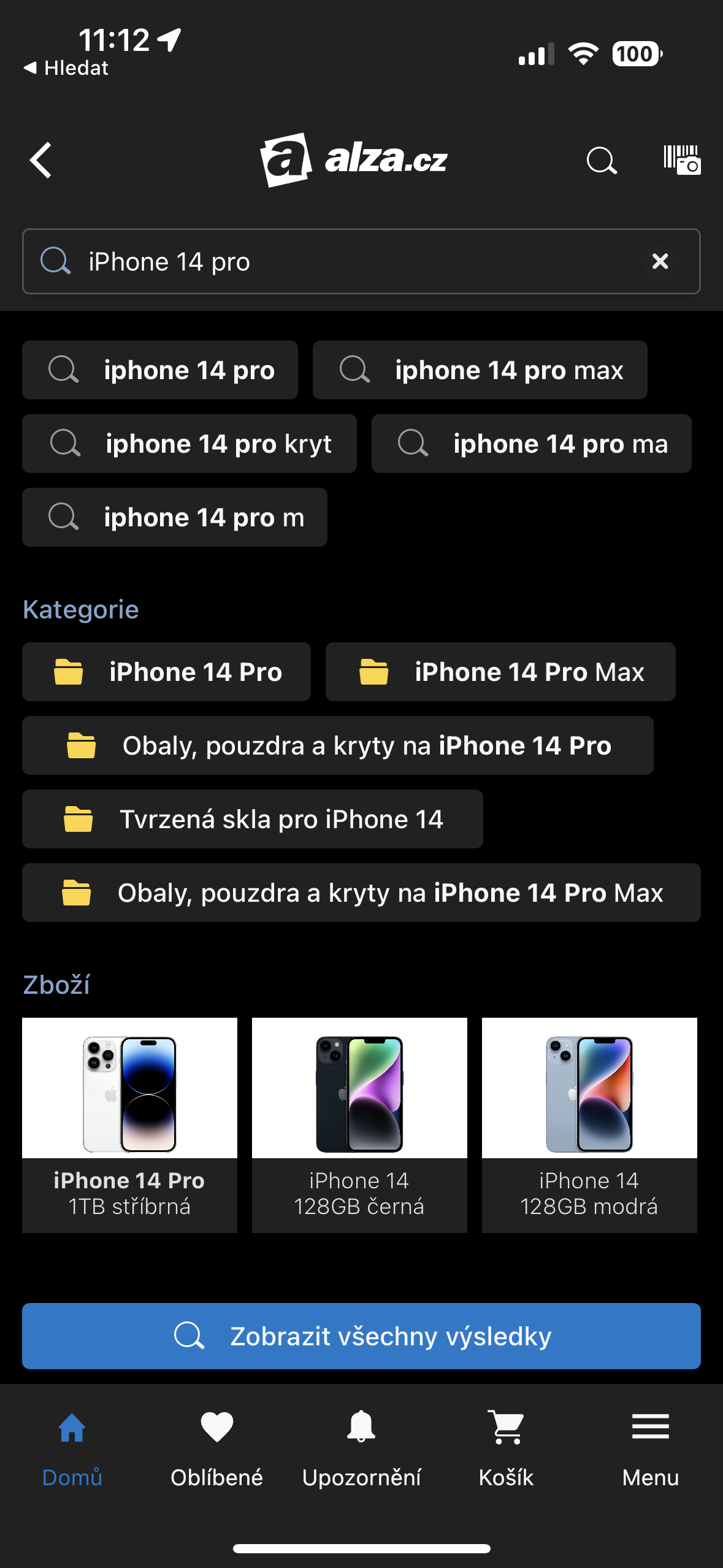This screenshot has width=723, height=1568.
Task: Go to the Košík tab
Action: [x=506, y=1448]
